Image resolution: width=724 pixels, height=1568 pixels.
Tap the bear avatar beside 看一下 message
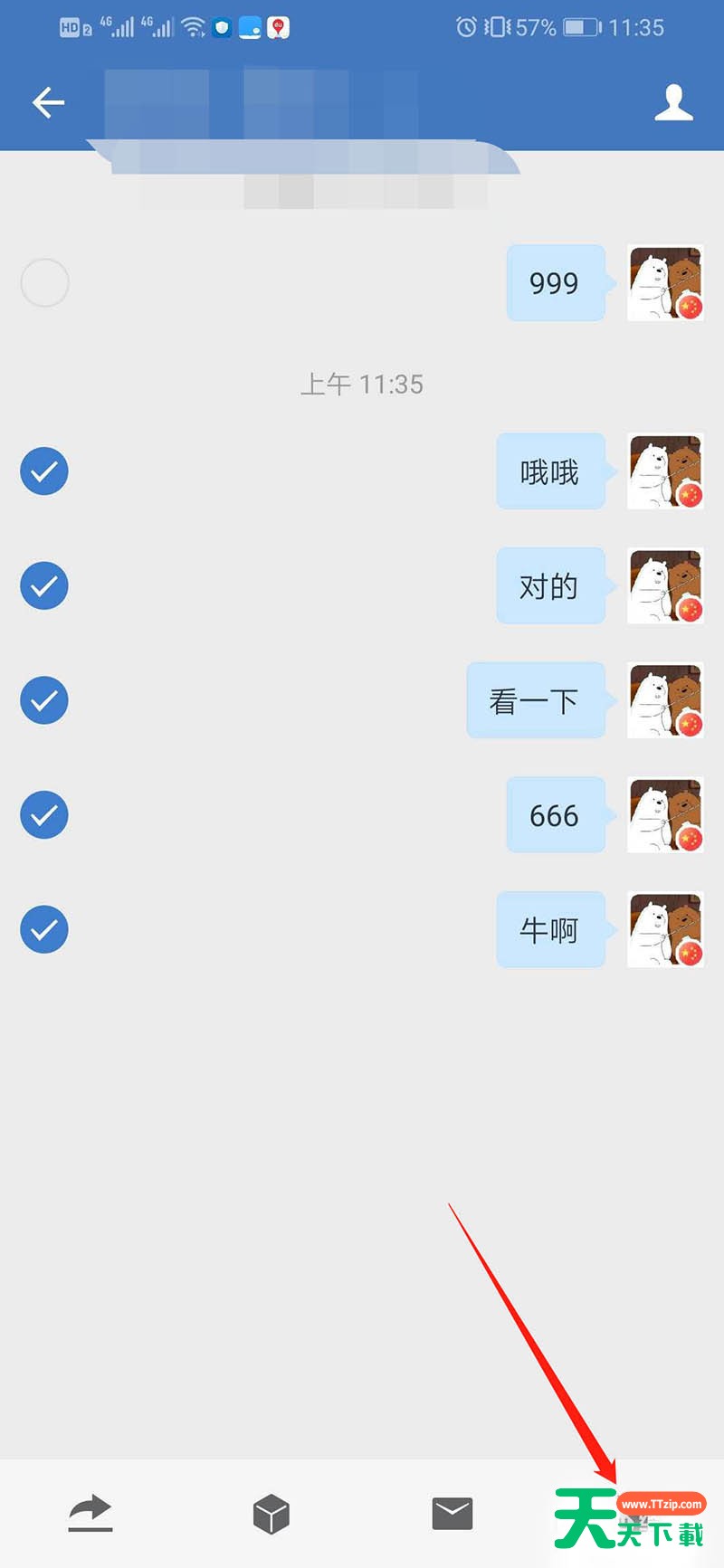pos(665,700)
